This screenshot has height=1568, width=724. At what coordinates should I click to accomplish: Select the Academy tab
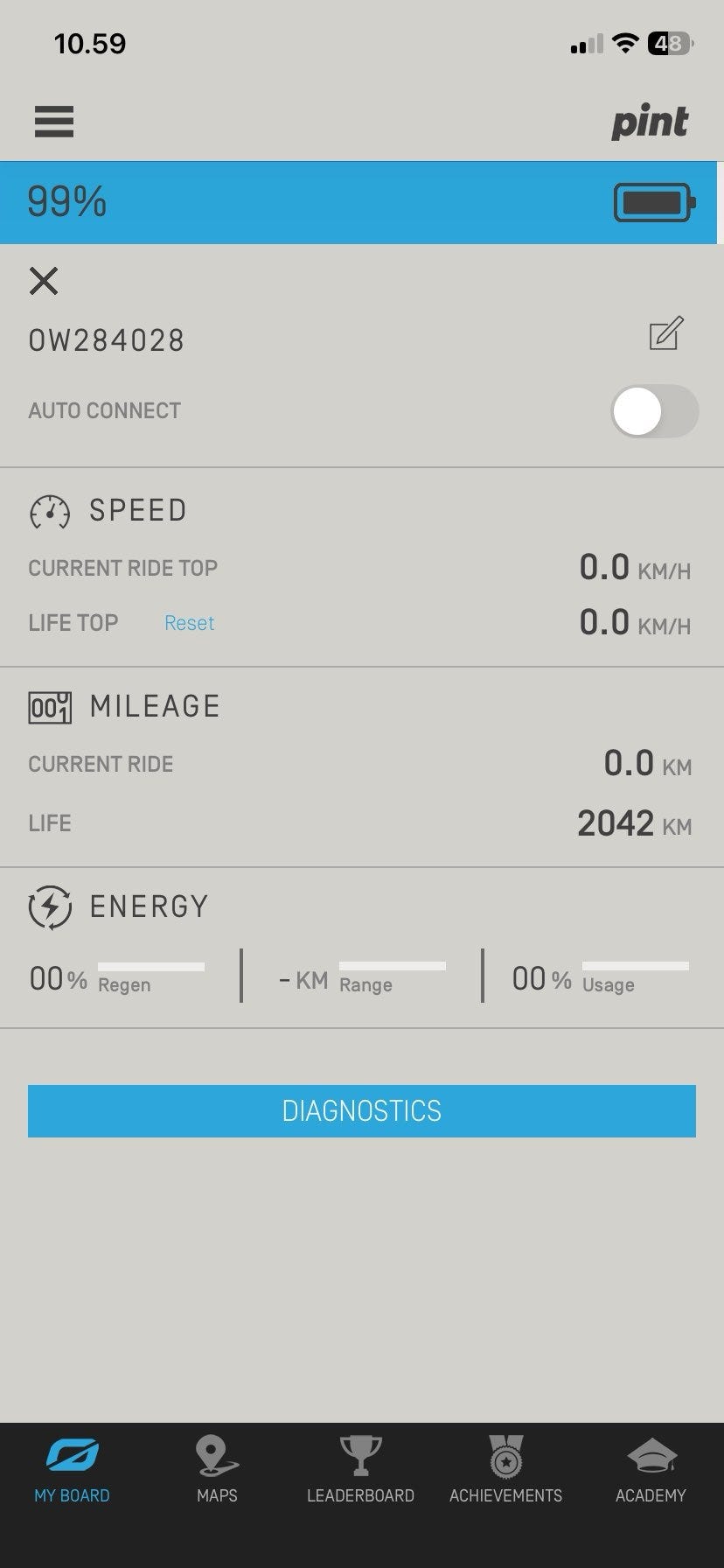click(651, 1470)
